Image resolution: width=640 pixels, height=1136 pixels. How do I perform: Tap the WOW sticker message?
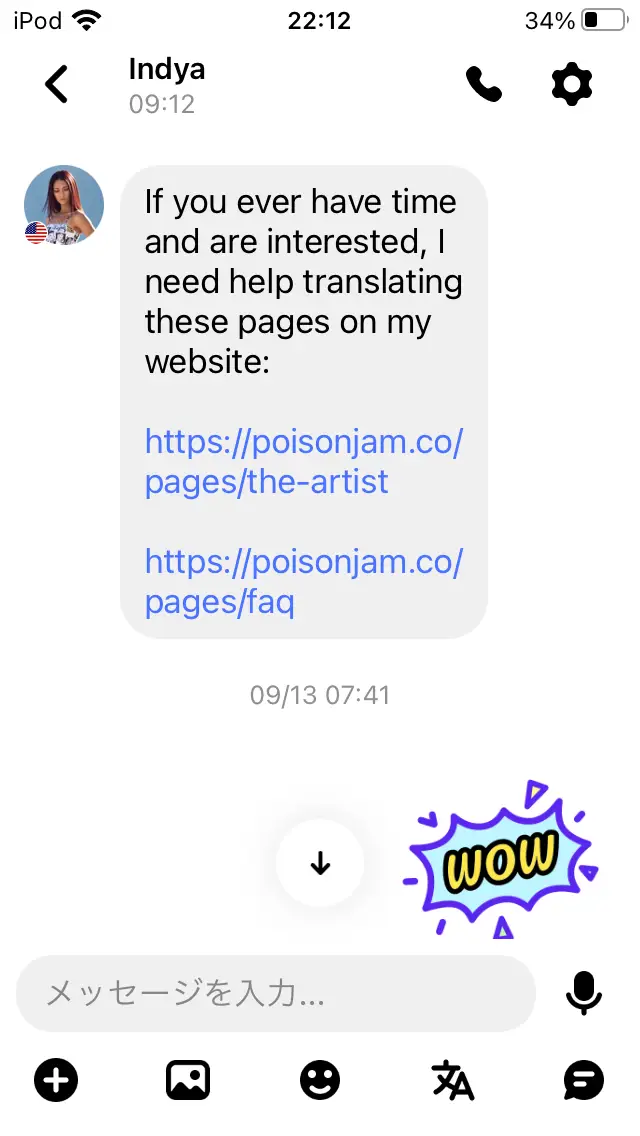coord(501,858)
